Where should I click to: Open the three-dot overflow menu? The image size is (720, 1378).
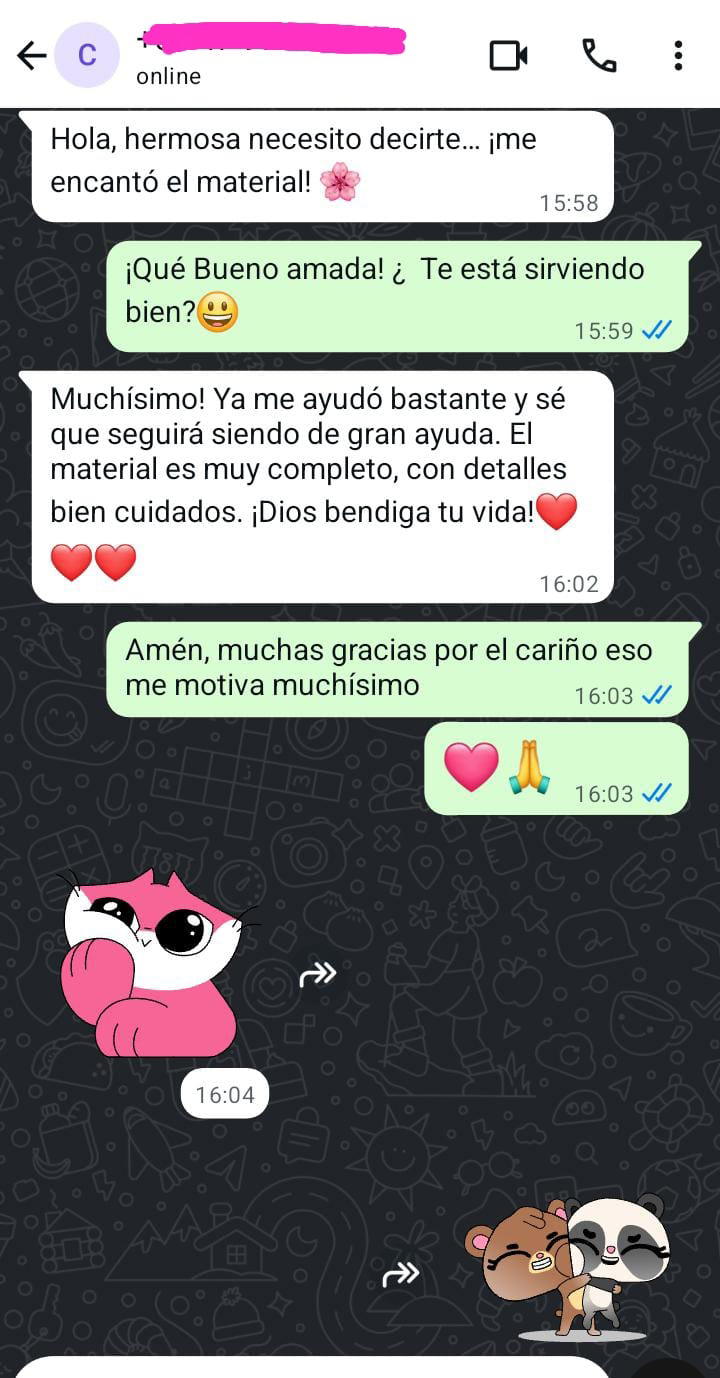click(678, 55)
